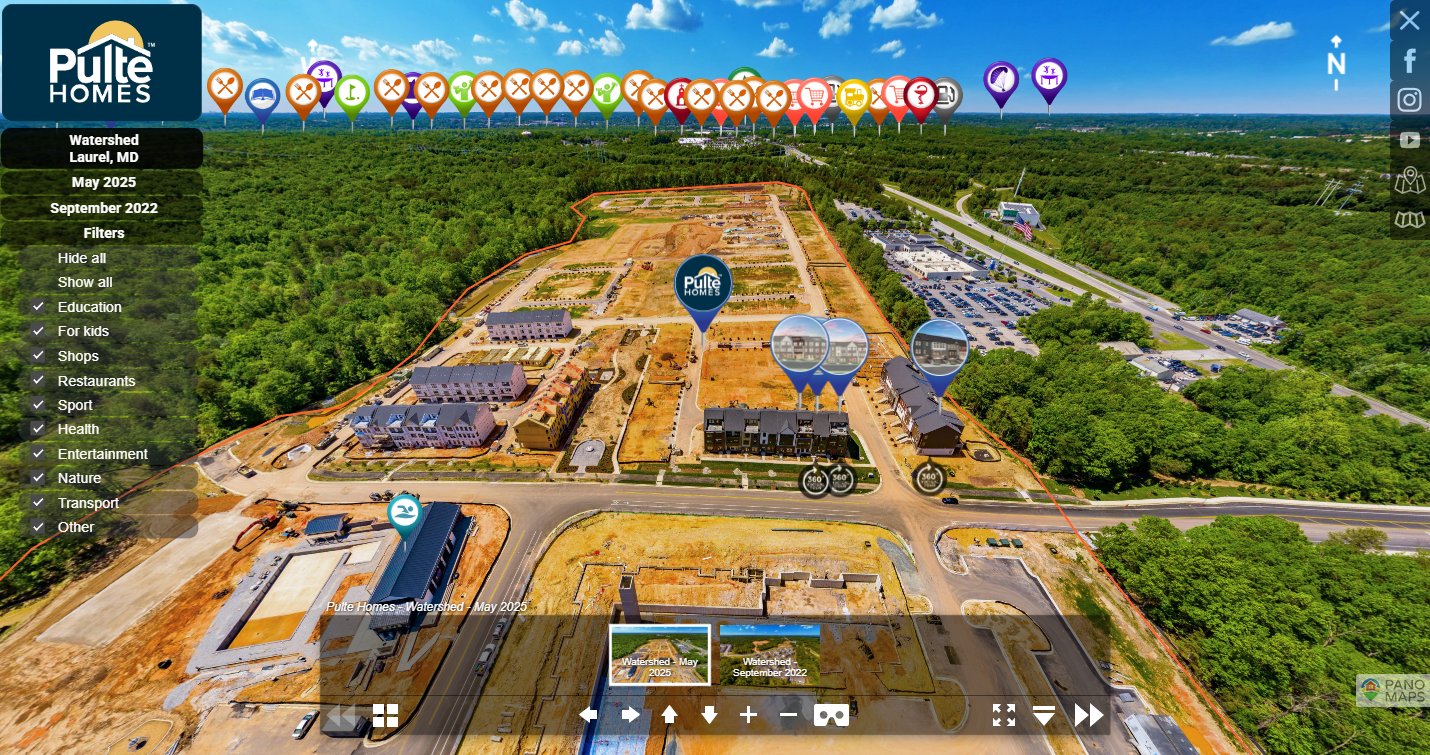Screen dimensions: 1430x755
Task: Go to the next panorama
Action: [1088, 715]
